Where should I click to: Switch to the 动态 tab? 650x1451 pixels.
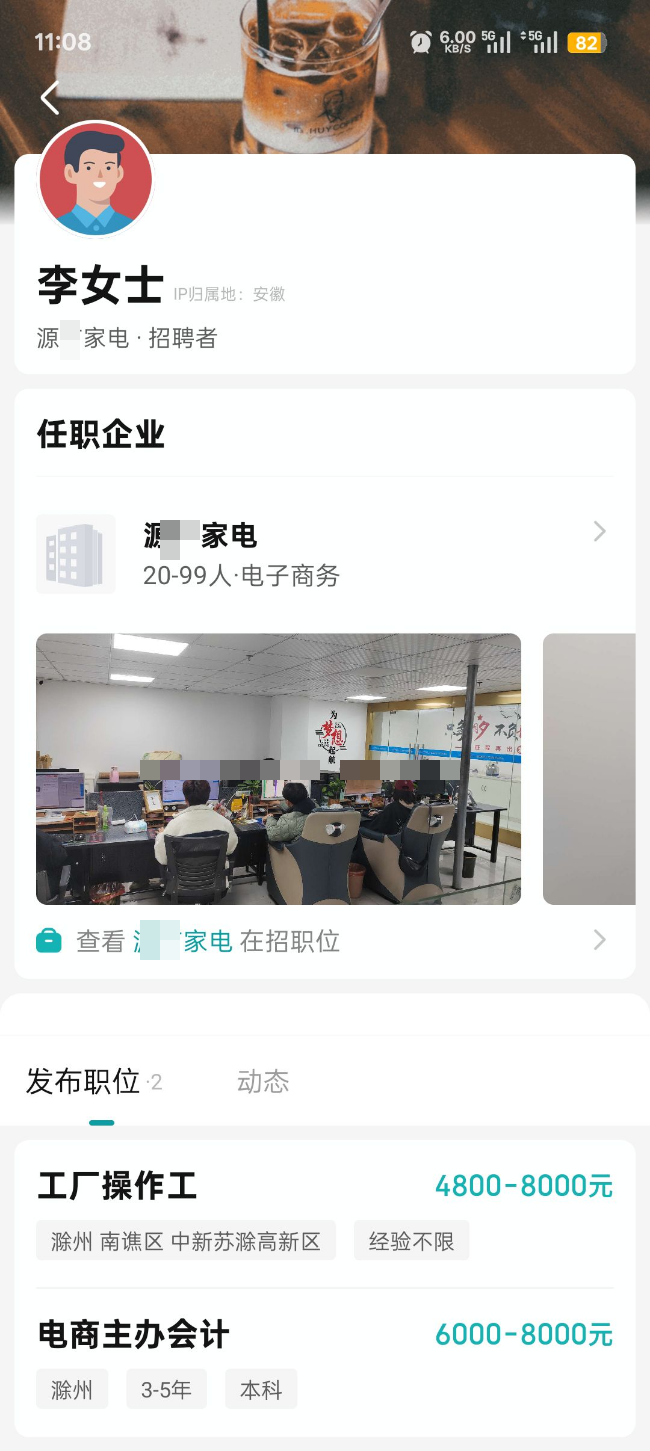pyautogui.click(x=263, y=1082)
